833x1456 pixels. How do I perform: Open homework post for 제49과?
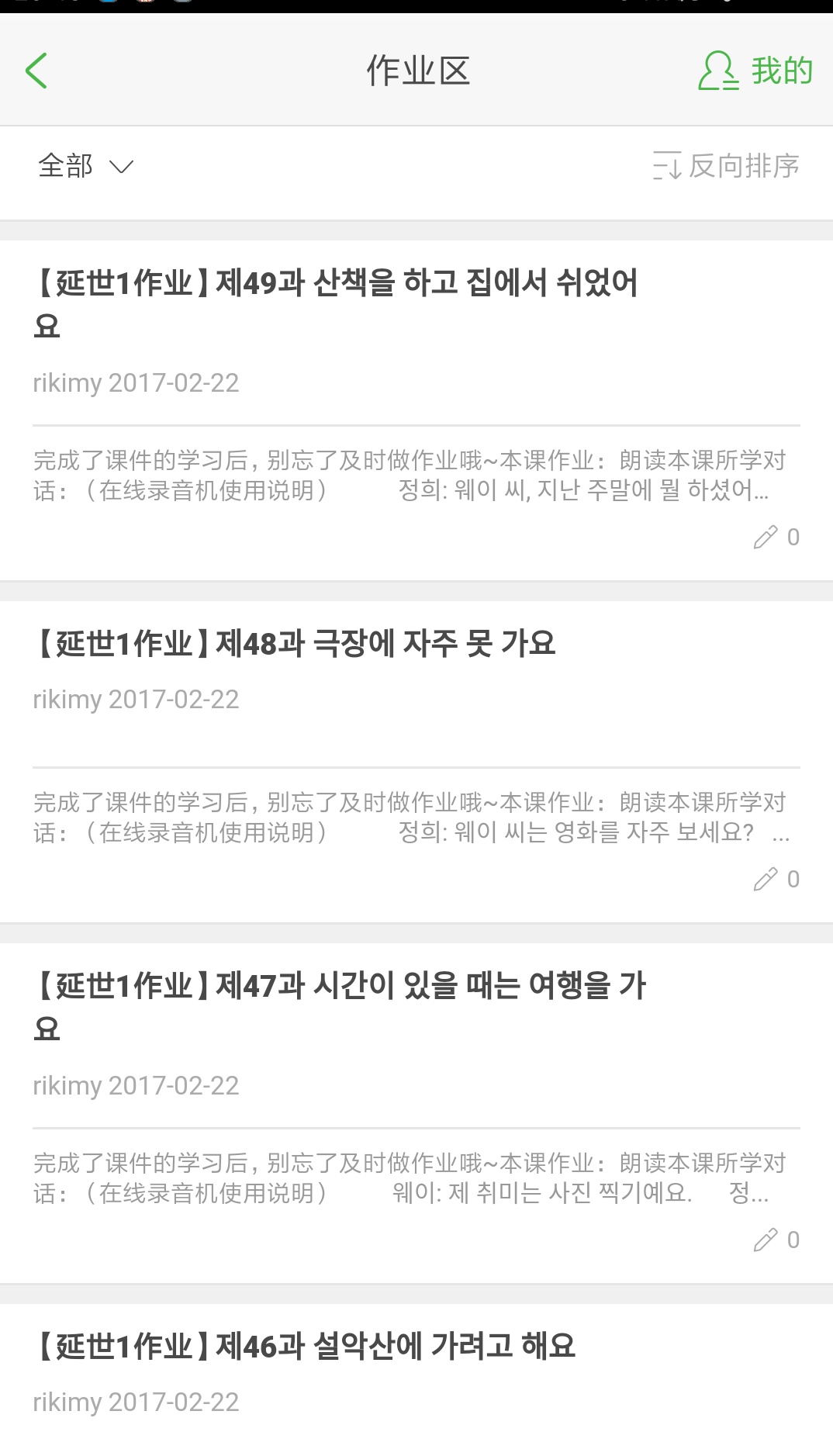337,303
